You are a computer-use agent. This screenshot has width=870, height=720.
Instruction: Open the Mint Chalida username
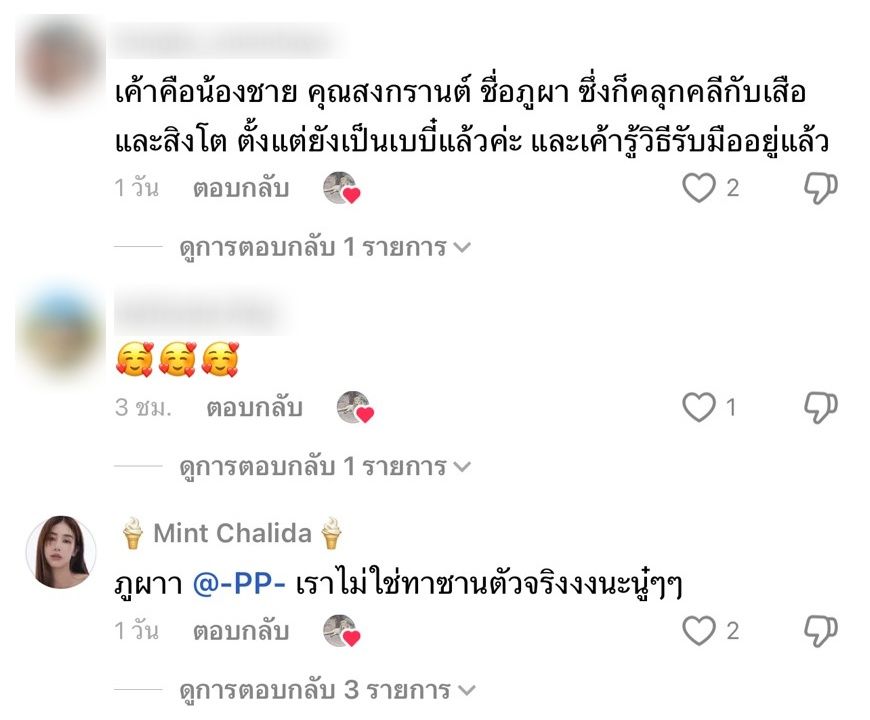click(232, 534)
